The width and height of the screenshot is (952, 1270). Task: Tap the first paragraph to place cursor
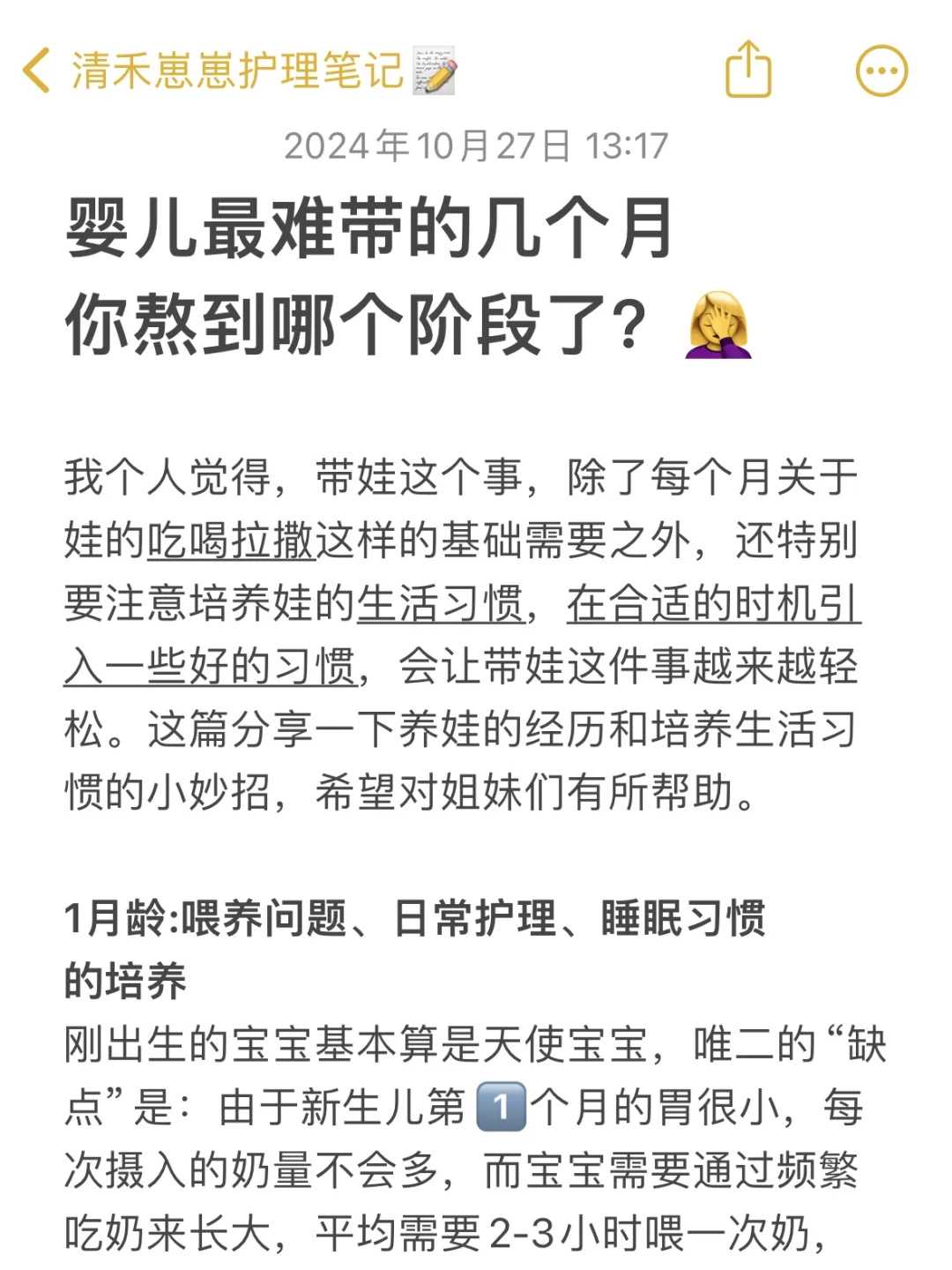353,481
